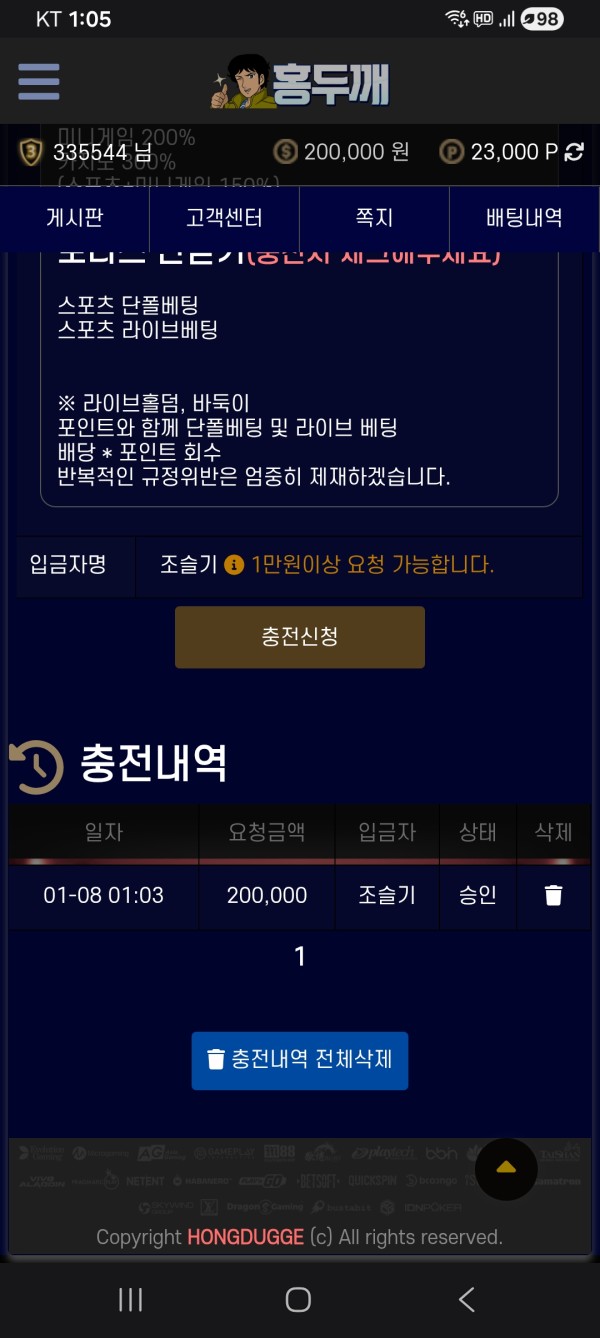Open the hamburger drawer menu
600x1338 pixels.
[39, 82]
